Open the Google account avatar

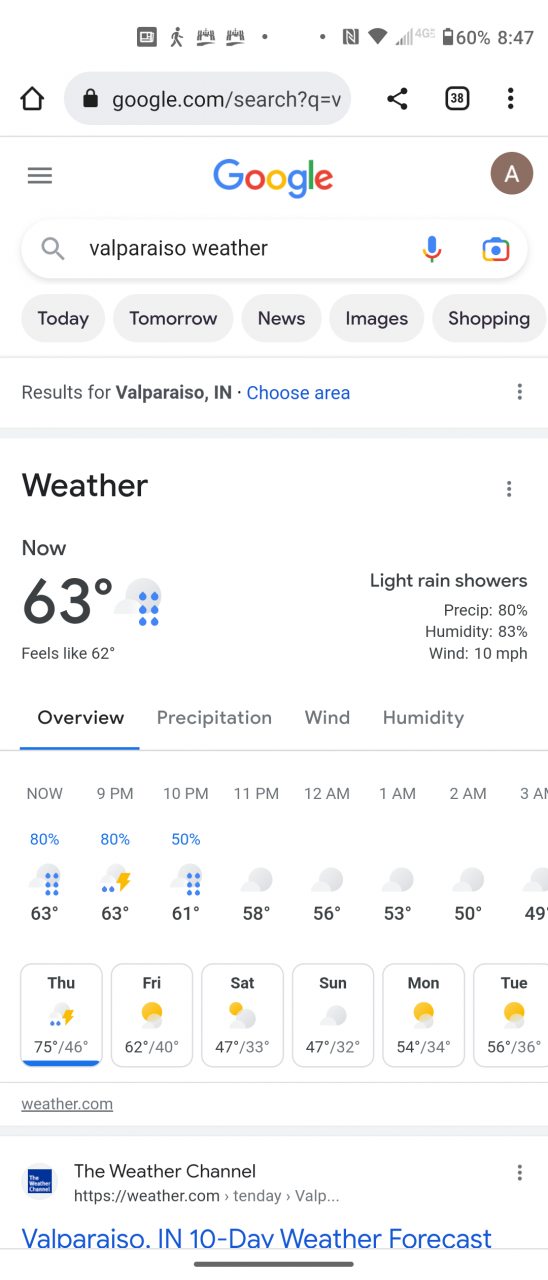512,175
